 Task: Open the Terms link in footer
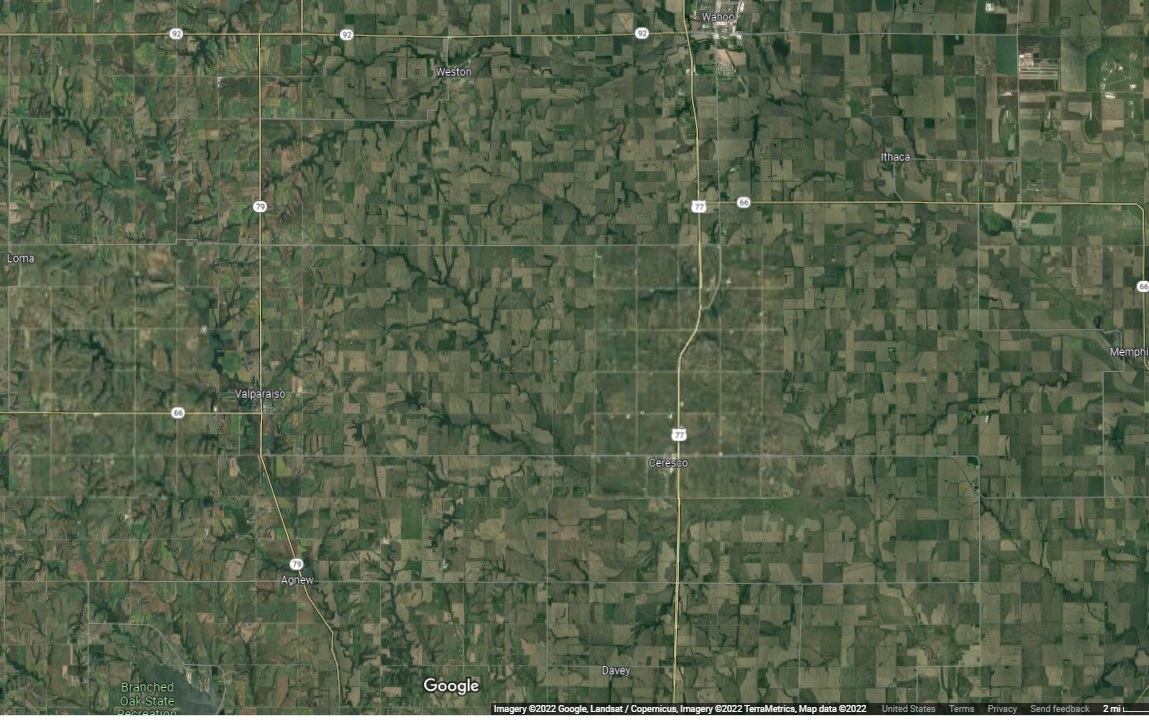[961, 709]
